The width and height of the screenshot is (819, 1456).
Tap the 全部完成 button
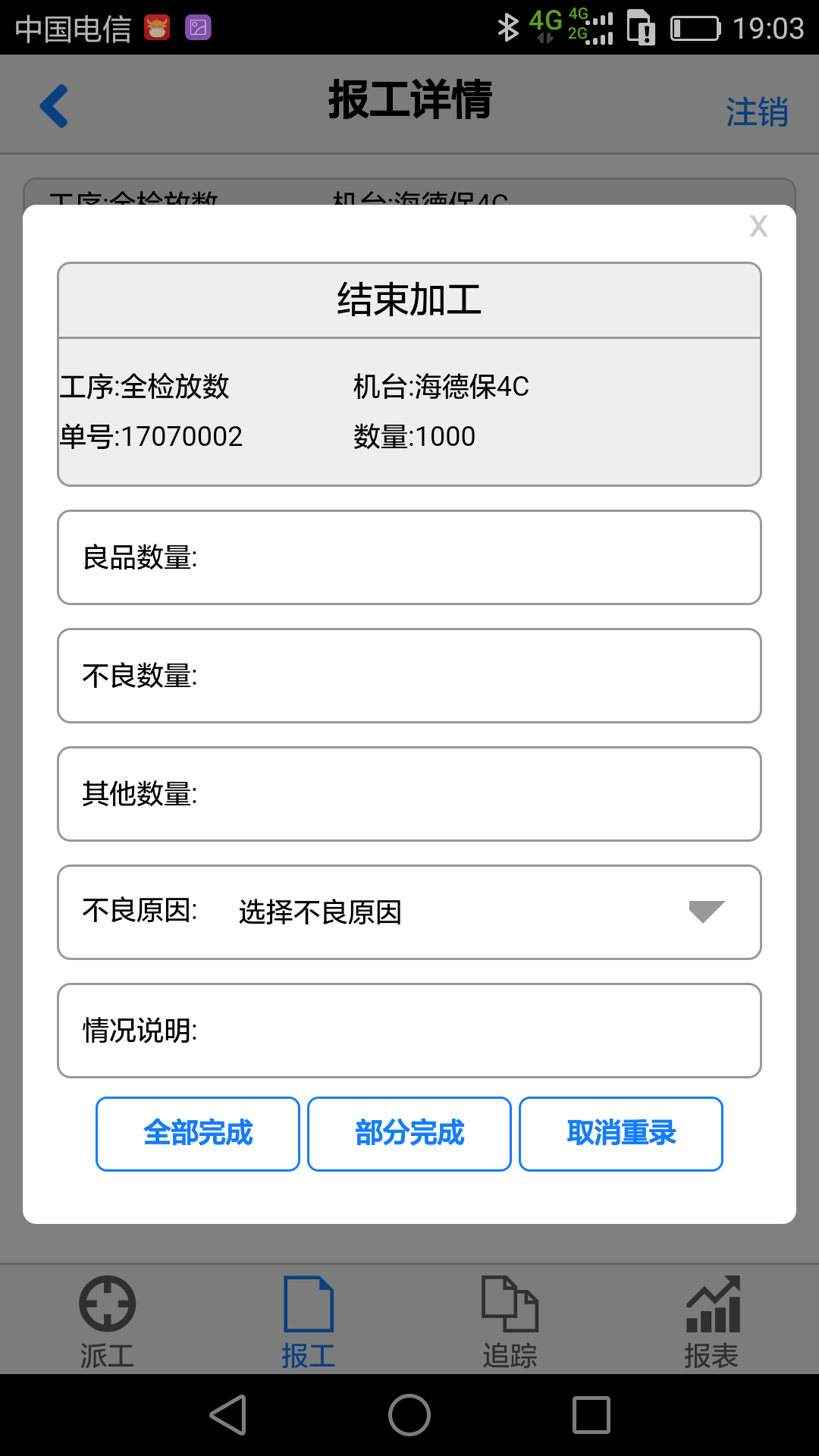point(198,1134)
